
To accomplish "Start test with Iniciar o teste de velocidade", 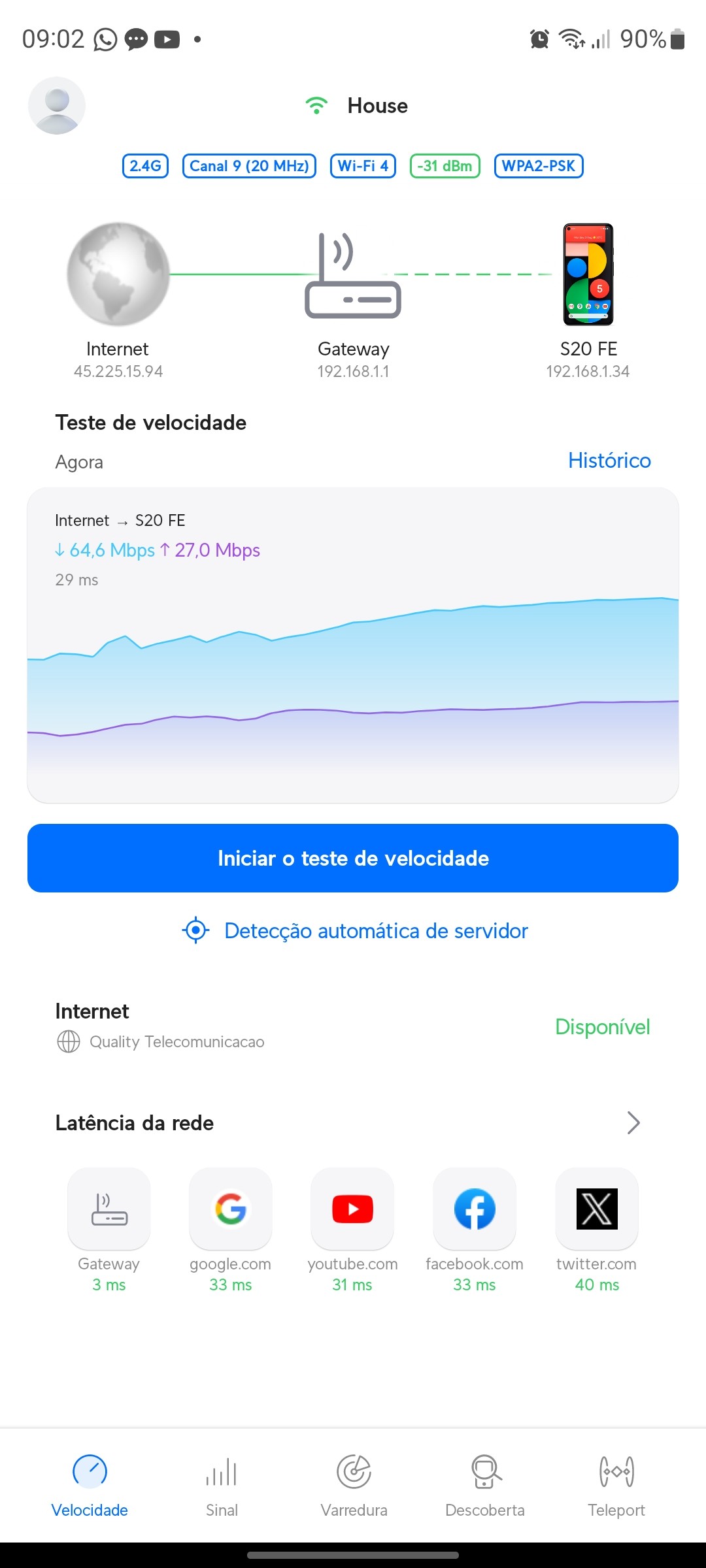I will [353, 858].
